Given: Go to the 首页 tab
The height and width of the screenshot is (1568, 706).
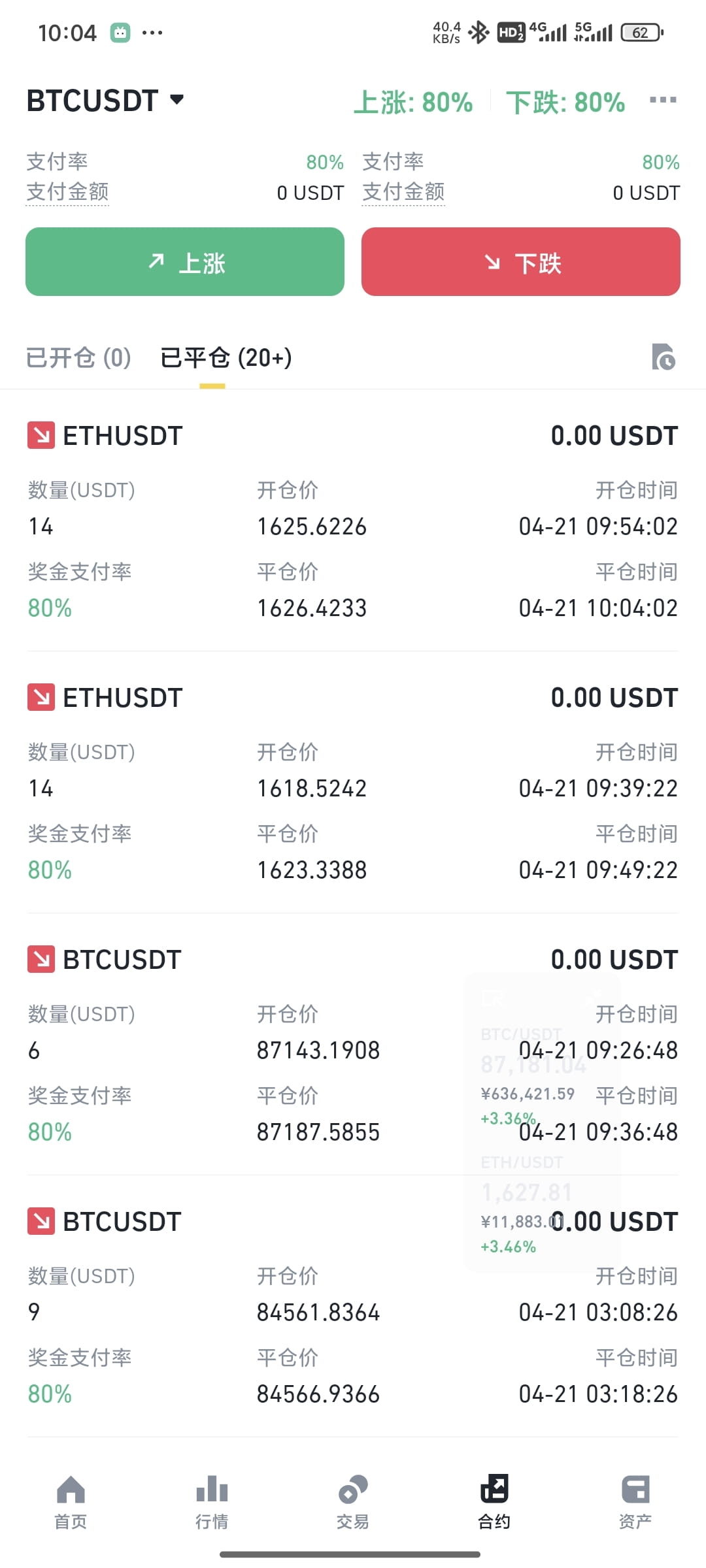Looking at the screenshot, I should [x=71, y=1503].
